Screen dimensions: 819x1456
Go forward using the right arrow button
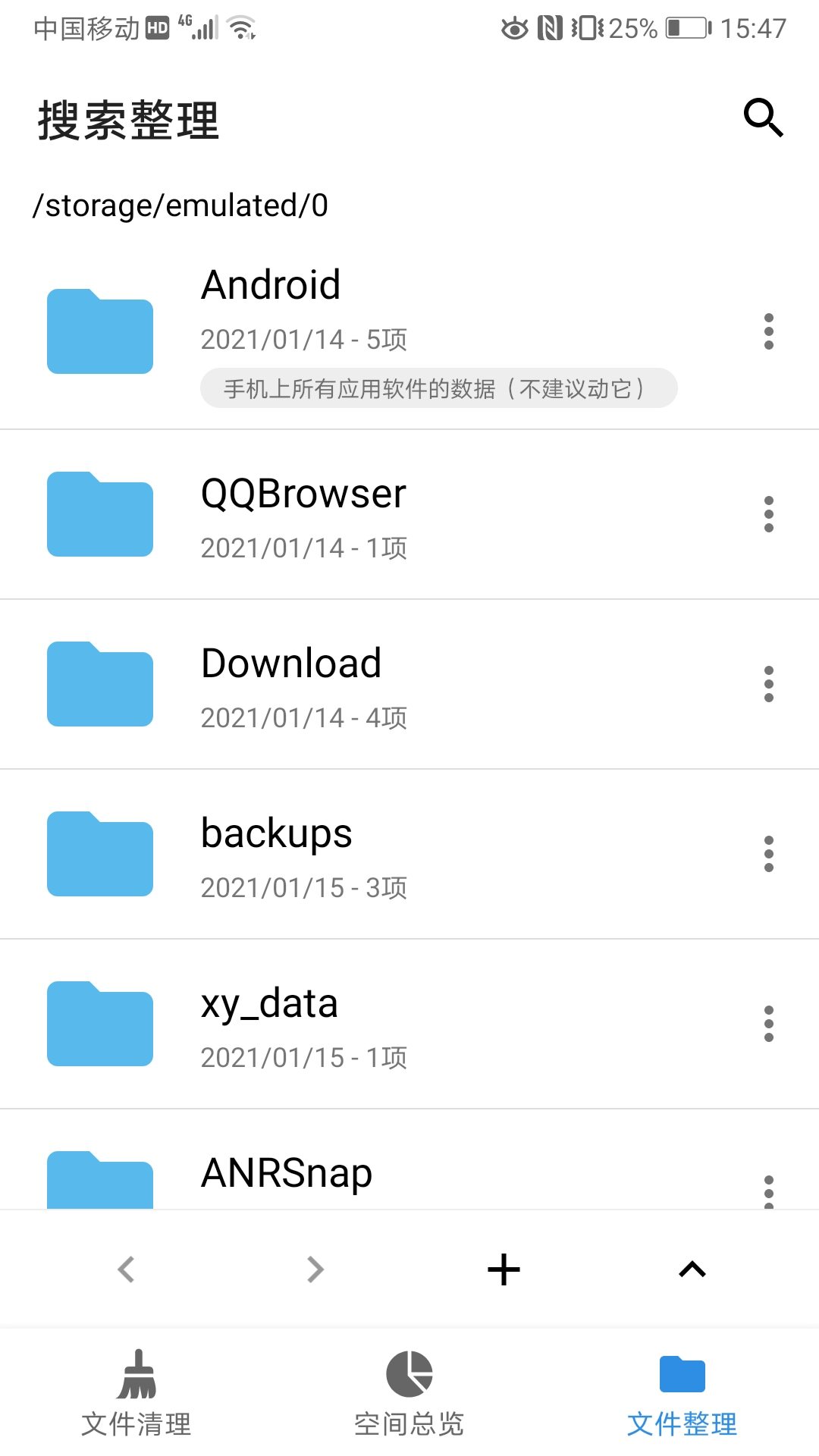(x=315, y=1269)
